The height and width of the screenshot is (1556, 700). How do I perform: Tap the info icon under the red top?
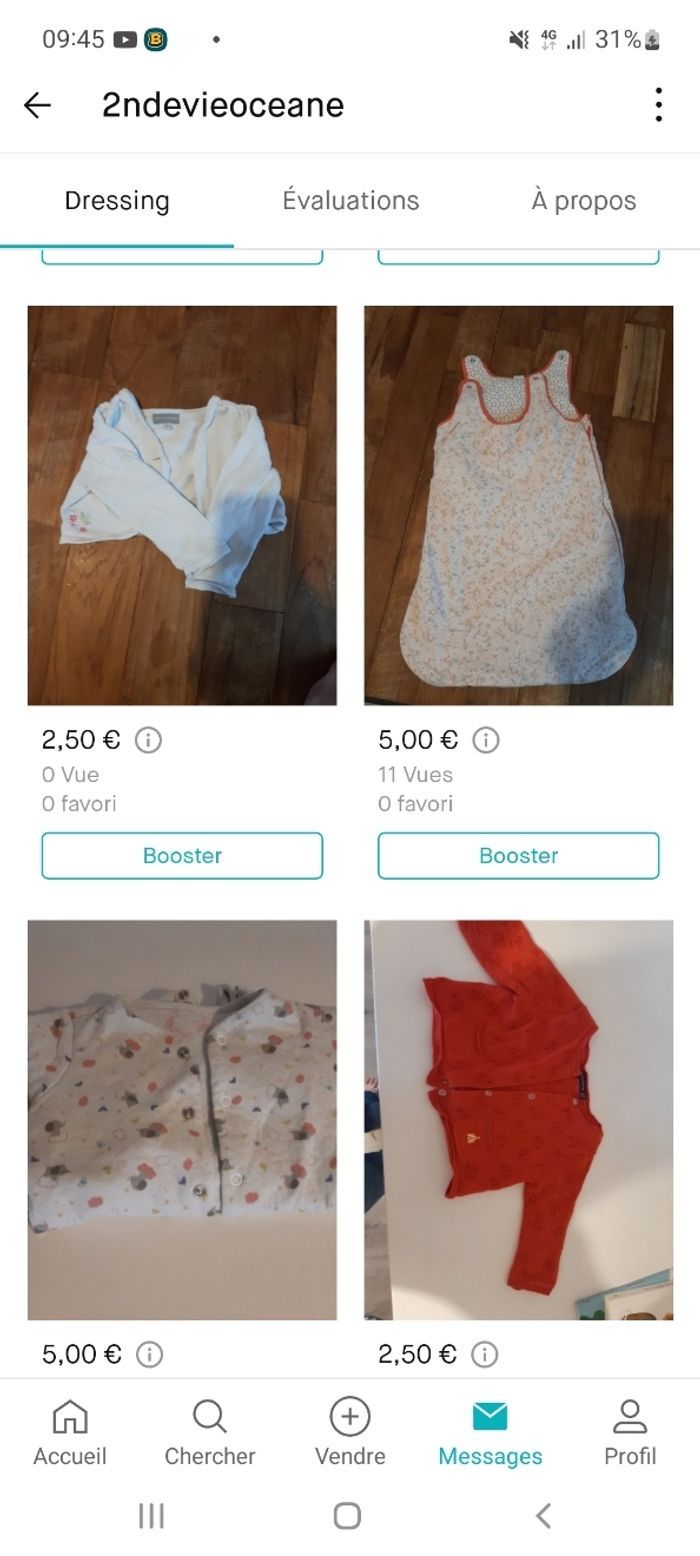click(x=485, y=1354)
